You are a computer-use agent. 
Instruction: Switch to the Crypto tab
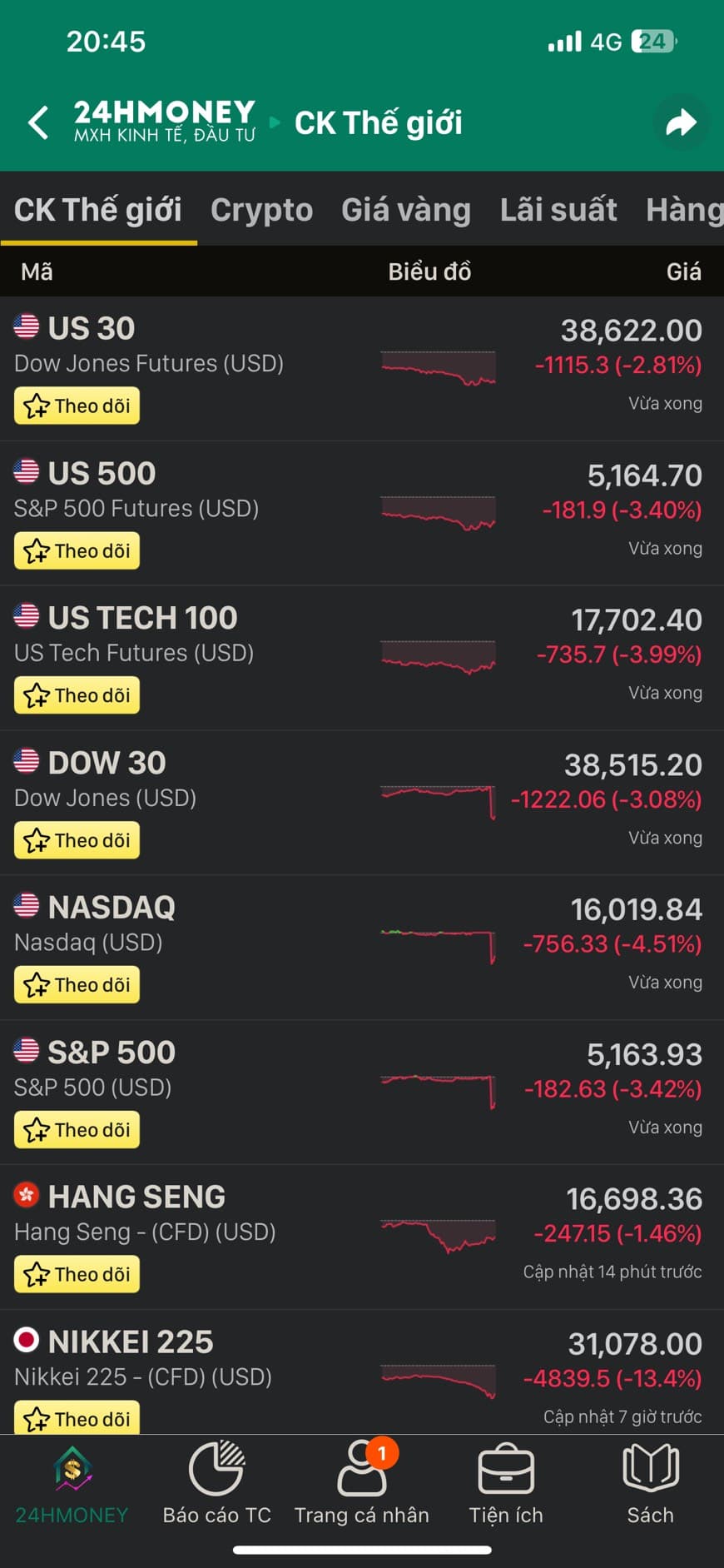pos(261,210)
